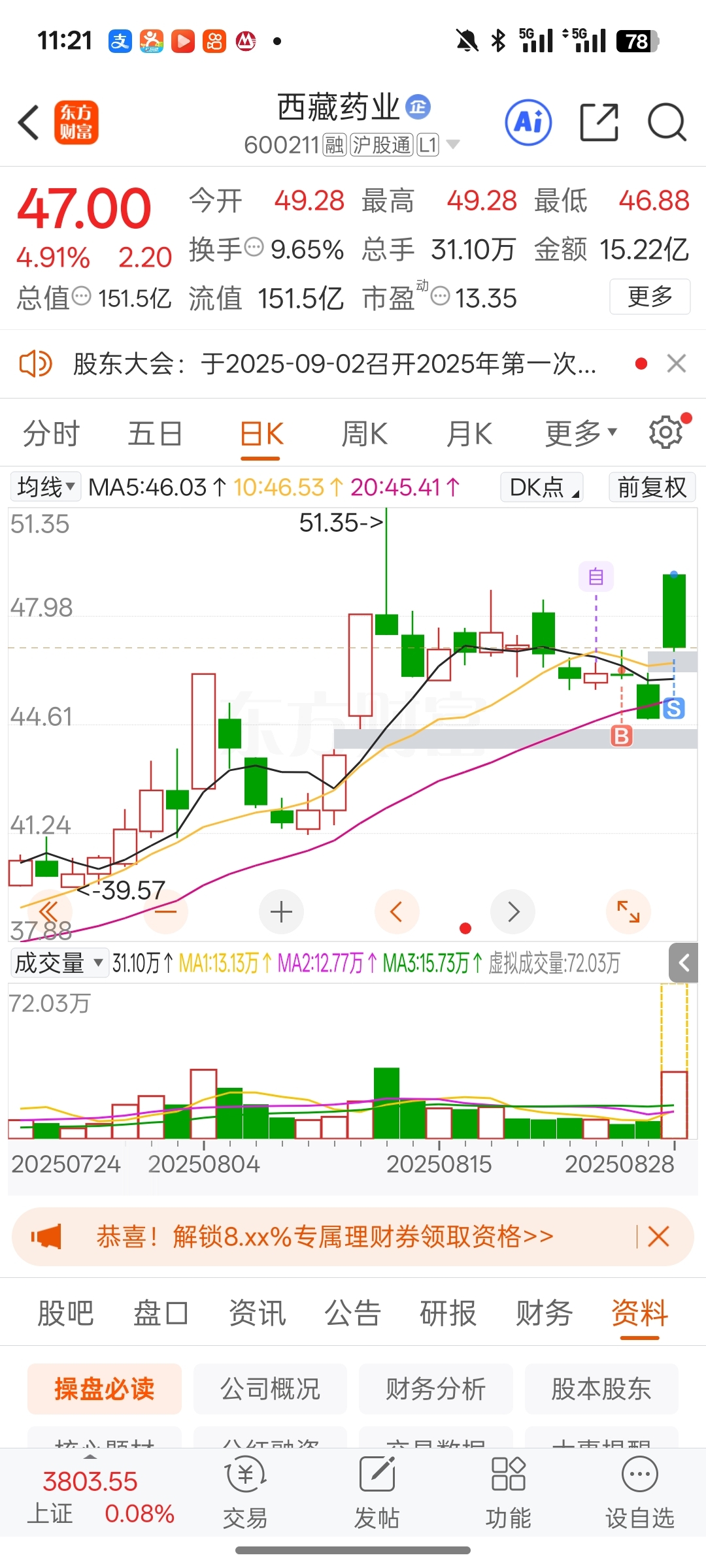Open the search magnifier
The image size is (706, 1568).
click(x=667, y=122)
